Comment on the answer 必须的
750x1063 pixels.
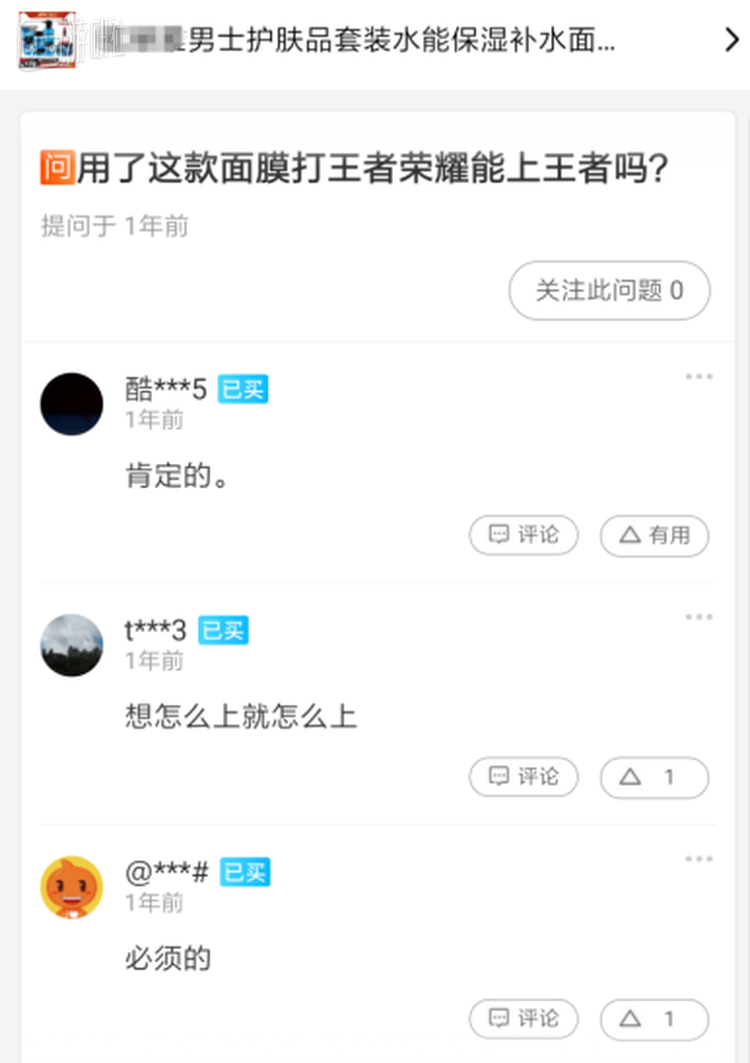[524, 1019]
